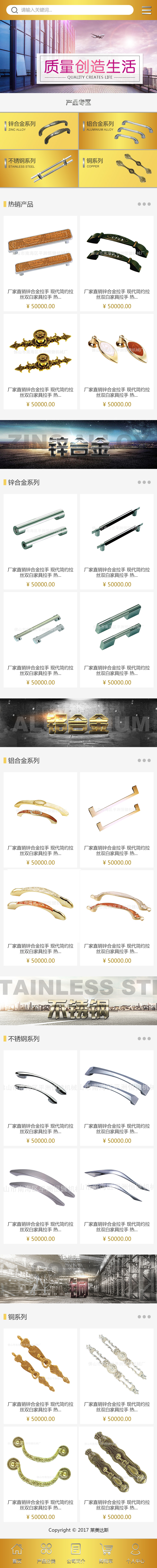Open the 锌合金 promotional banner
This screenshot has width=157, height=1568.
point(78,444)
